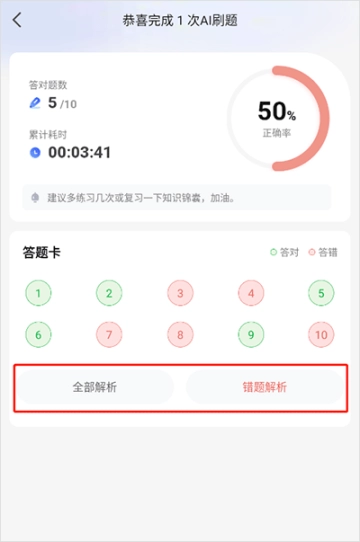Open question 5 on the answer card

pos(321,293)
